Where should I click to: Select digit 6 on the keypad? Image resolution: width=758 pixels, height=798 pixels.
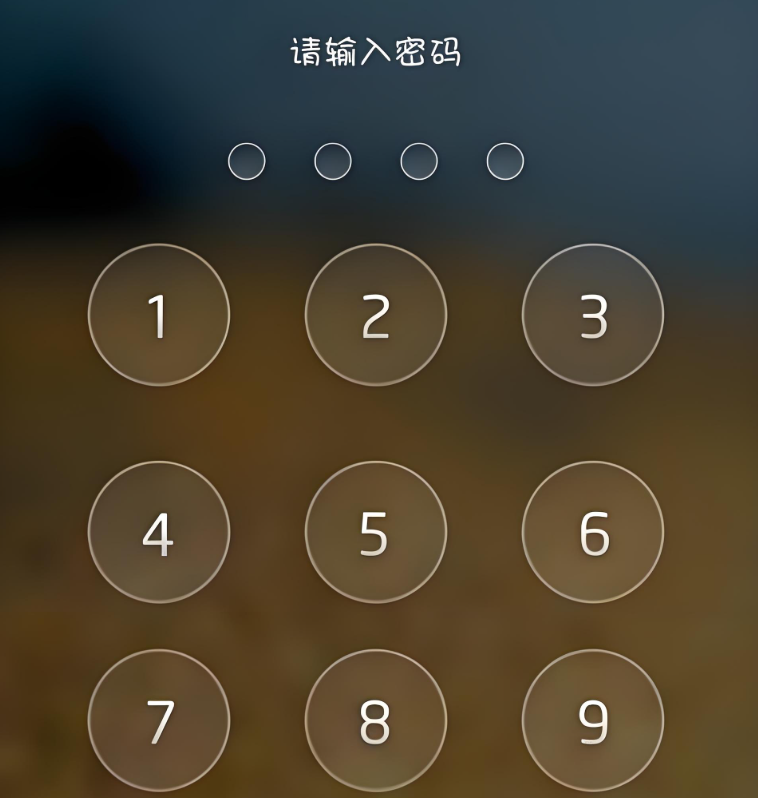coord(592,532)
